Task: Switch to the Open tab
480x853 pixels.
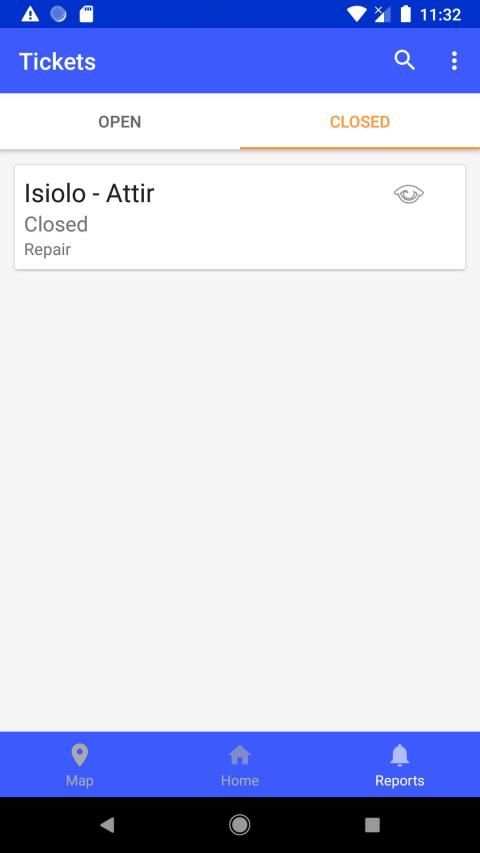Action: pyautogui.click(x=120, y=121)
